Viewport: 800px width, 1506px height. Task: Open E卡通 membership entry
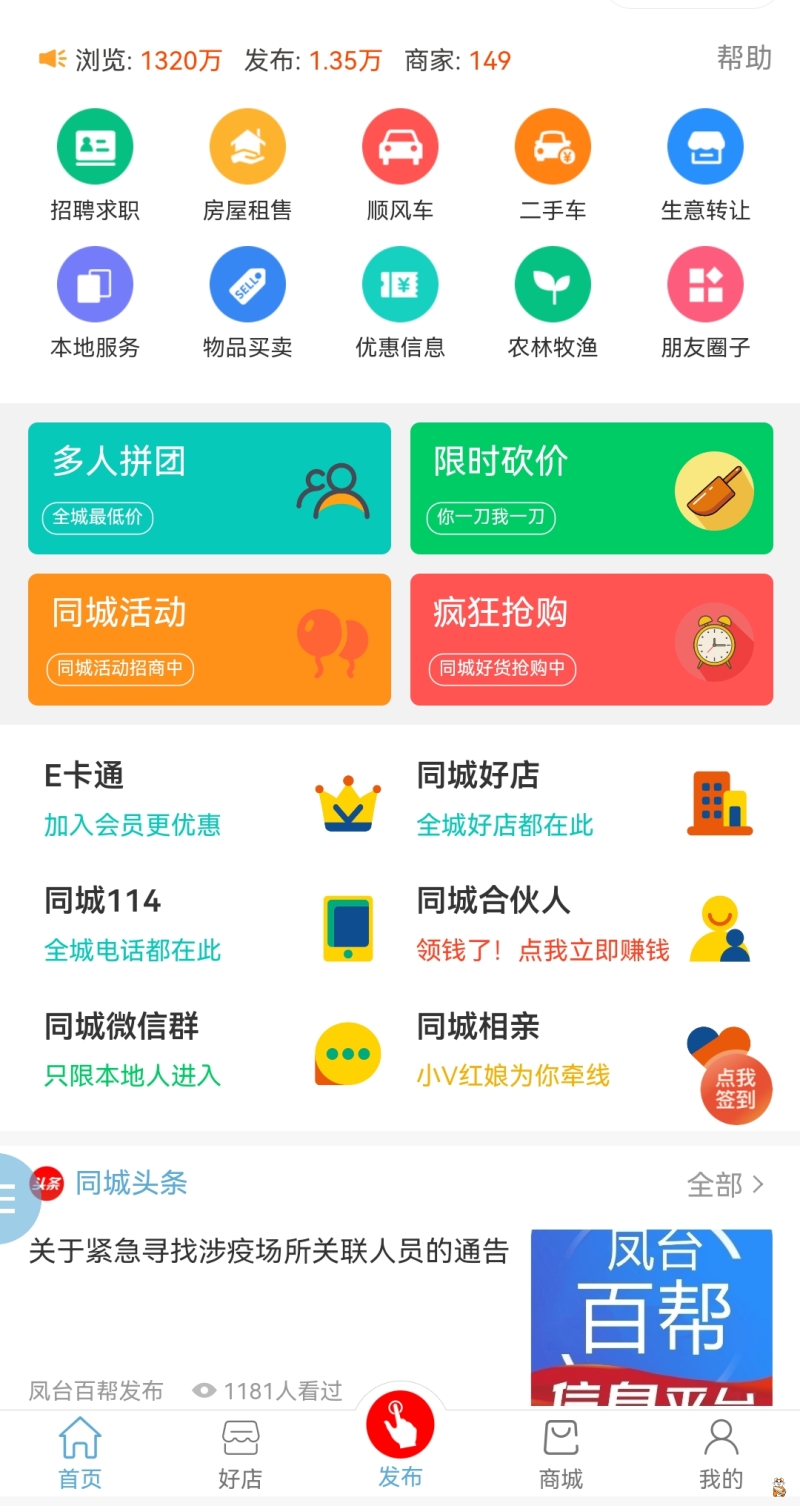pos(212,801)
